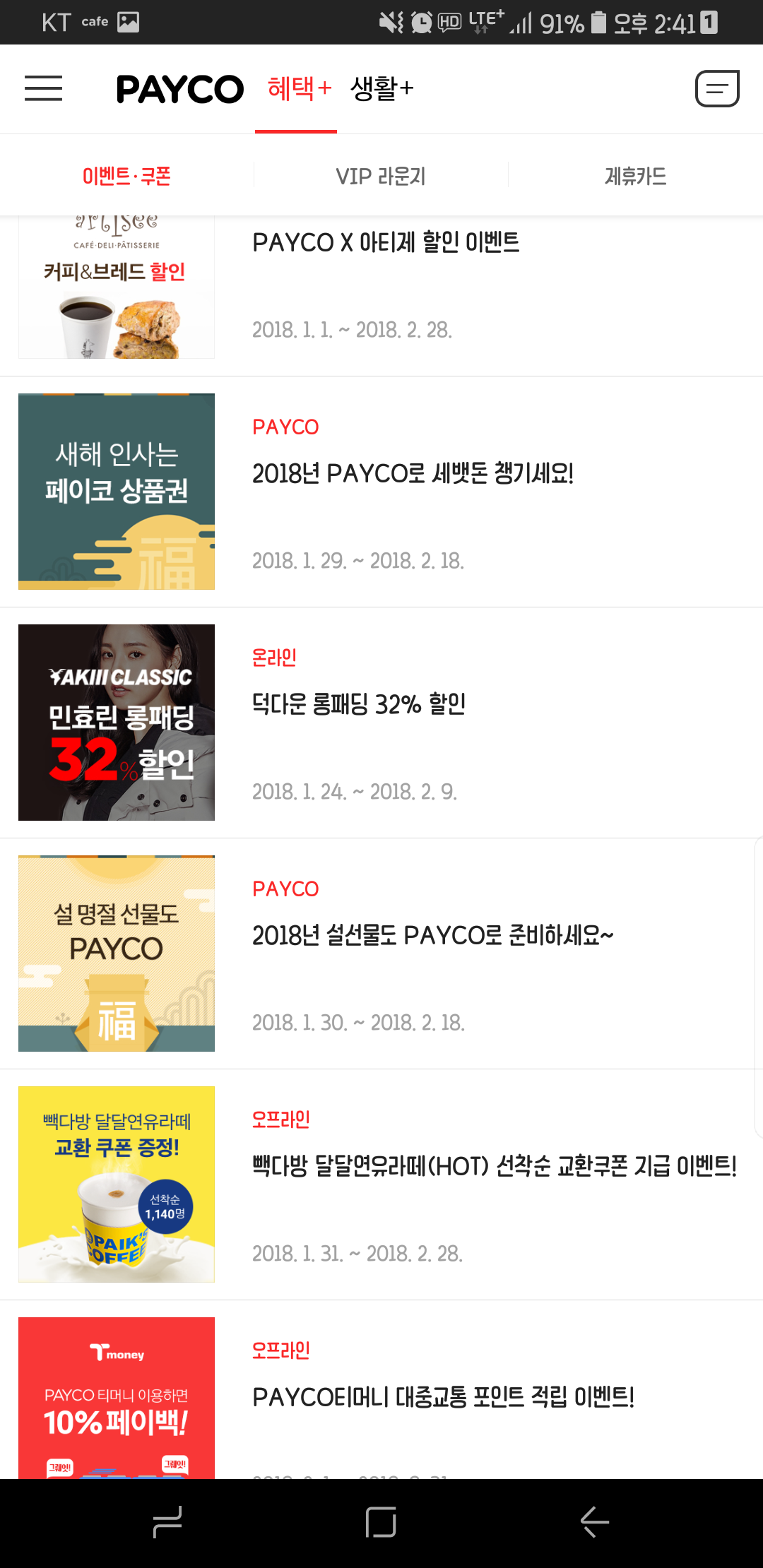Switch to the 혜택+ tab
The image size is (763, 1568).
(x=299, y=89)
